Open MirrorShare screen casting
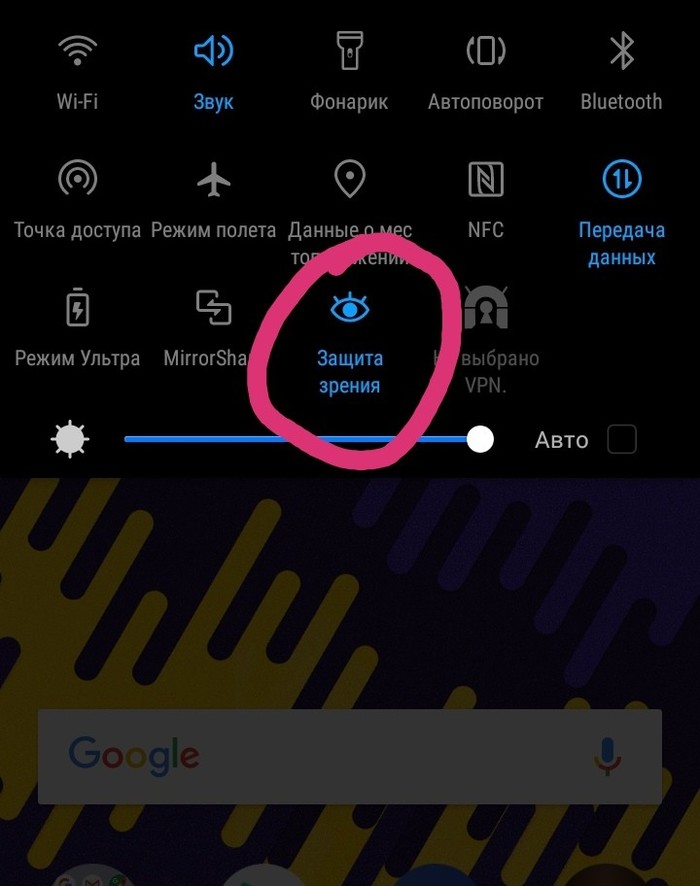This screenshot has width=700, height=886. click(213, 309)
